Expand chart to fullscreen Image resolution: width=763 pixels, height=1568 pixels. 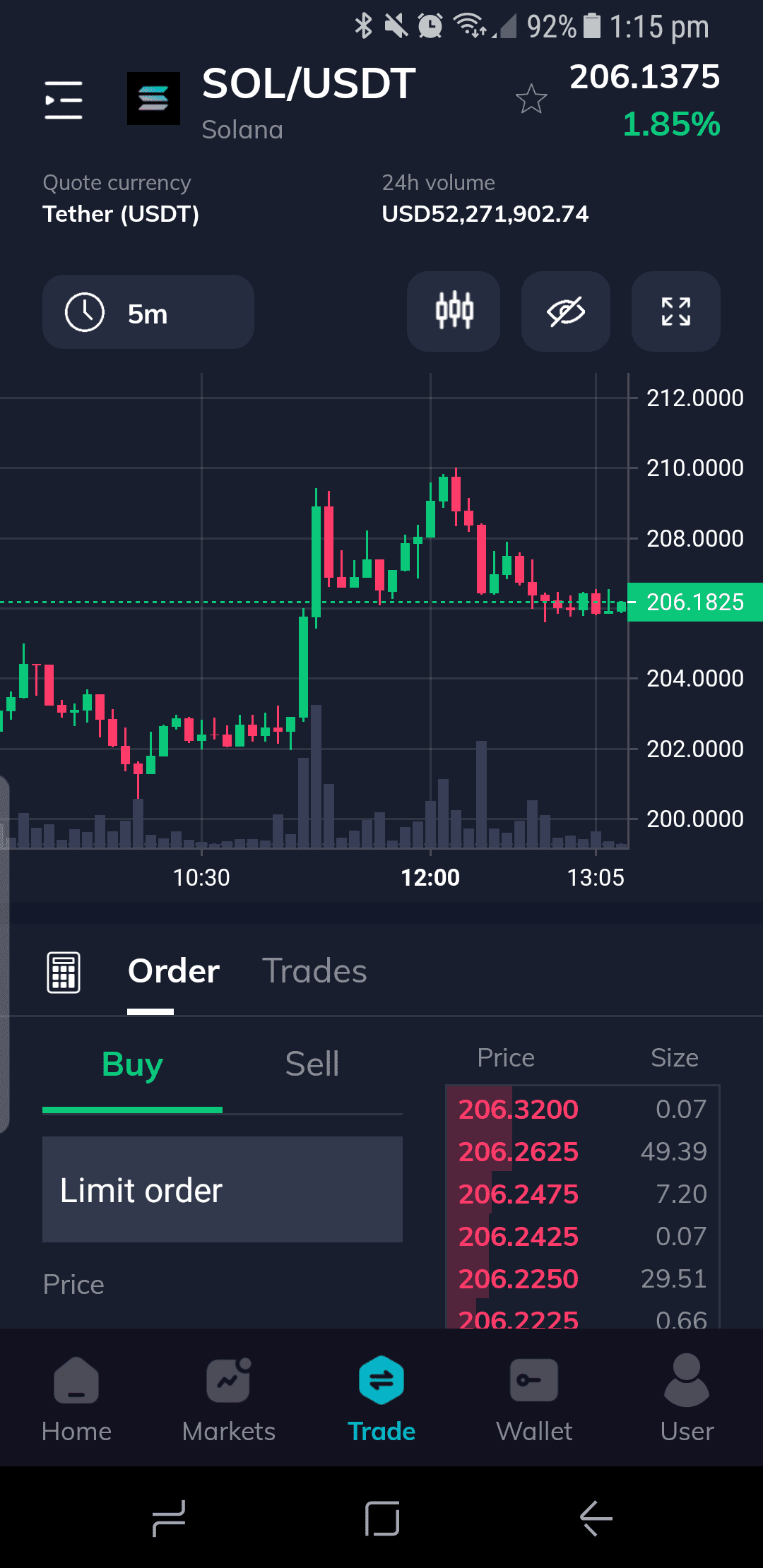(x=676, y=311)
